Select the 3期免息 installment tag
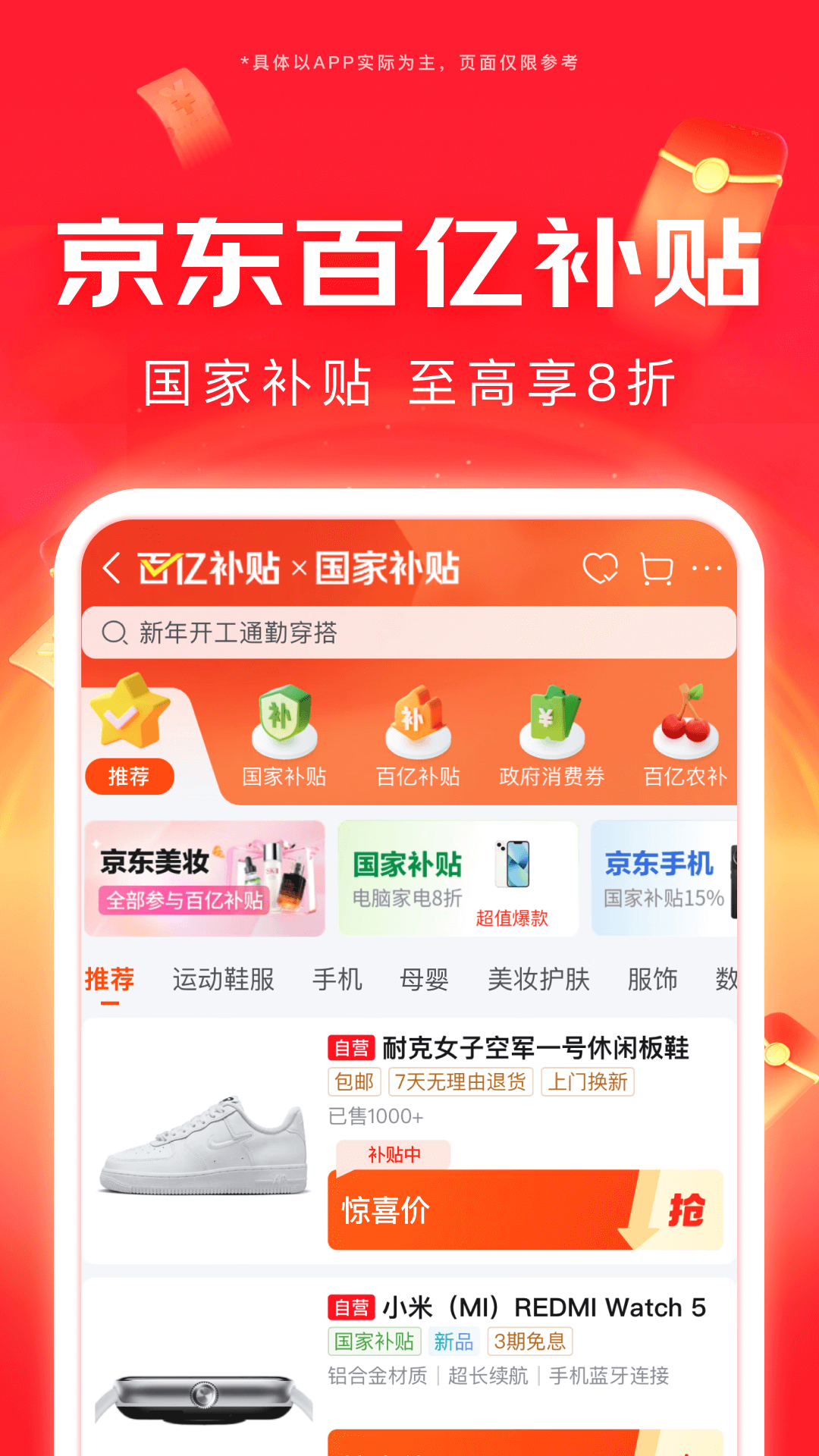The width and height of the screenshot is (819, 1456). point(532,1342)
